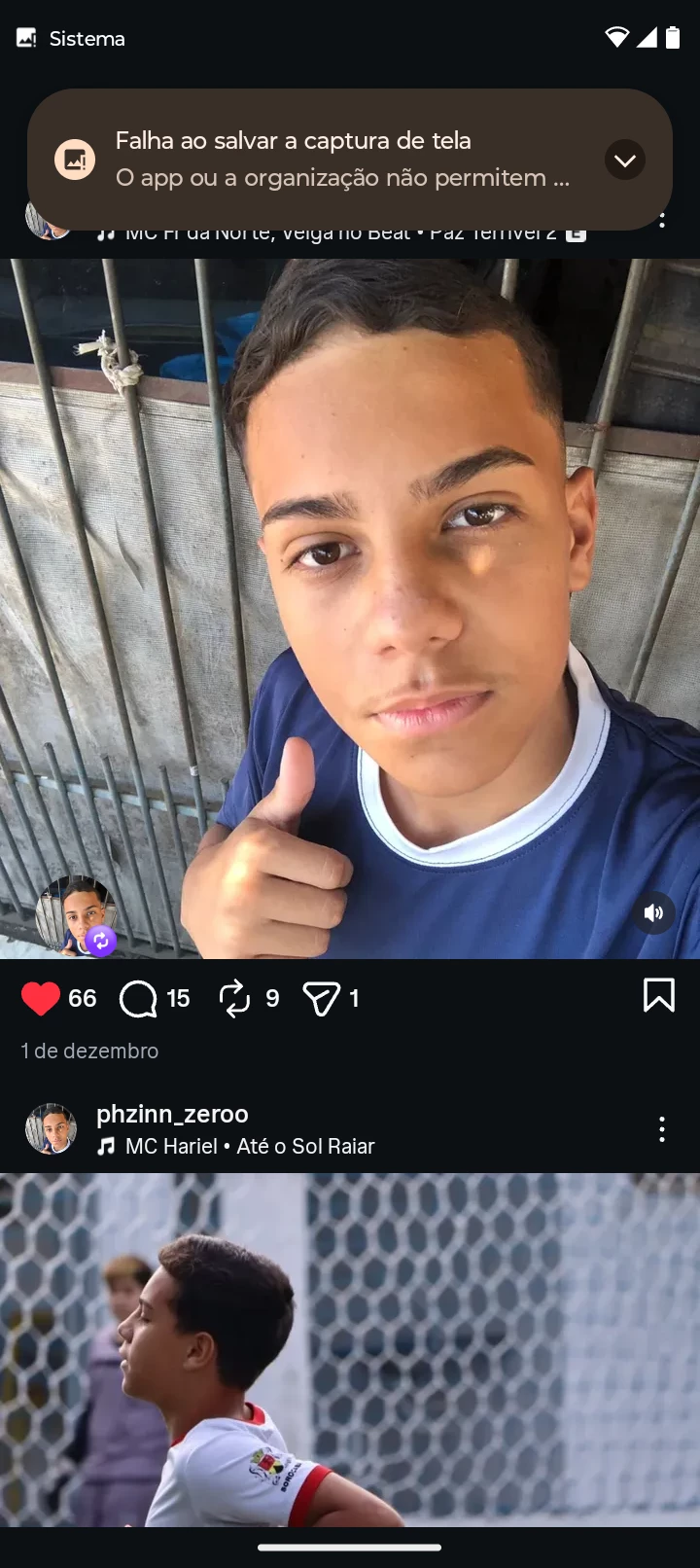
Task: Bookmark the post from 1 de dezembro
Action: pyautogui.click(x=658, y=995)
